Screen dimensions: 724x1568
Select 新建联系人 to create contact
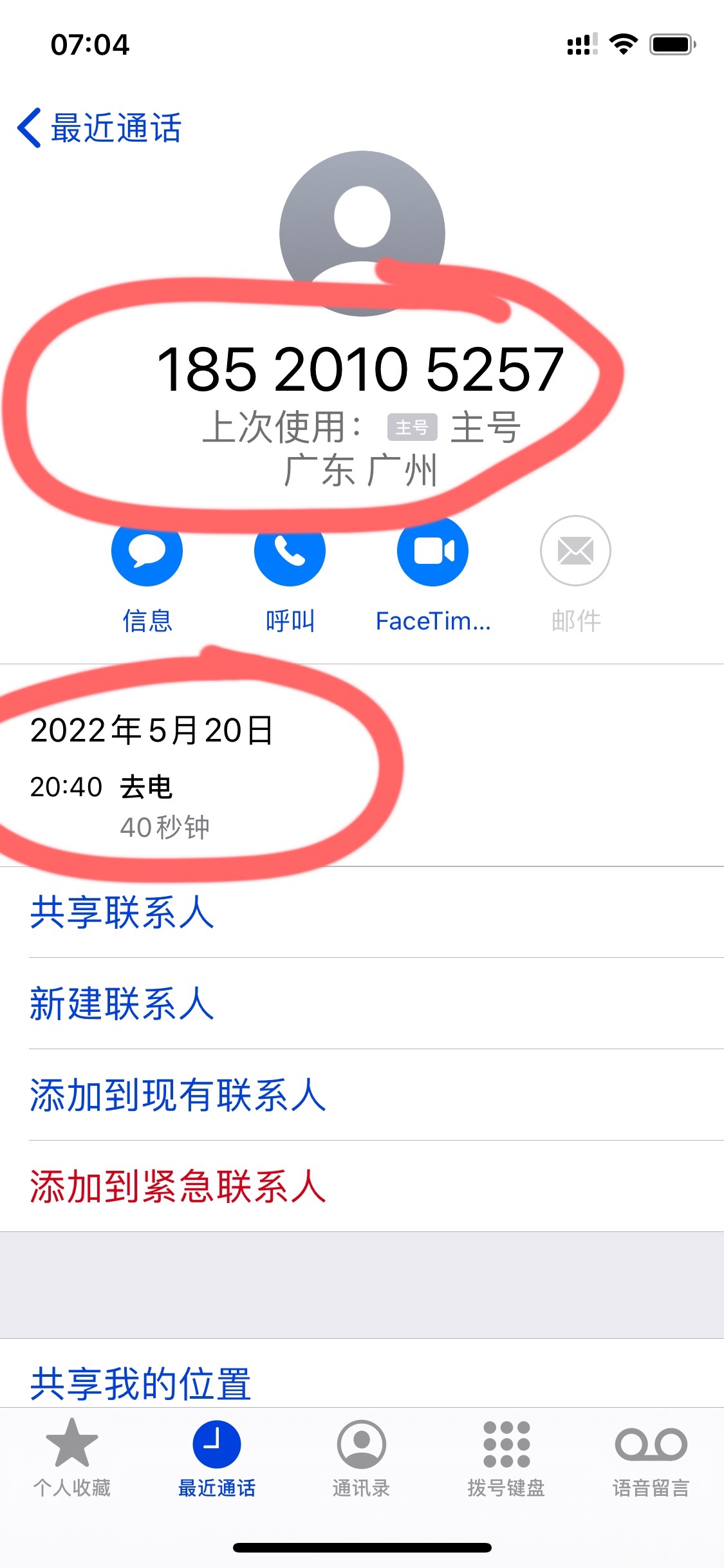pyautogui.click(x=122, y=1003)
